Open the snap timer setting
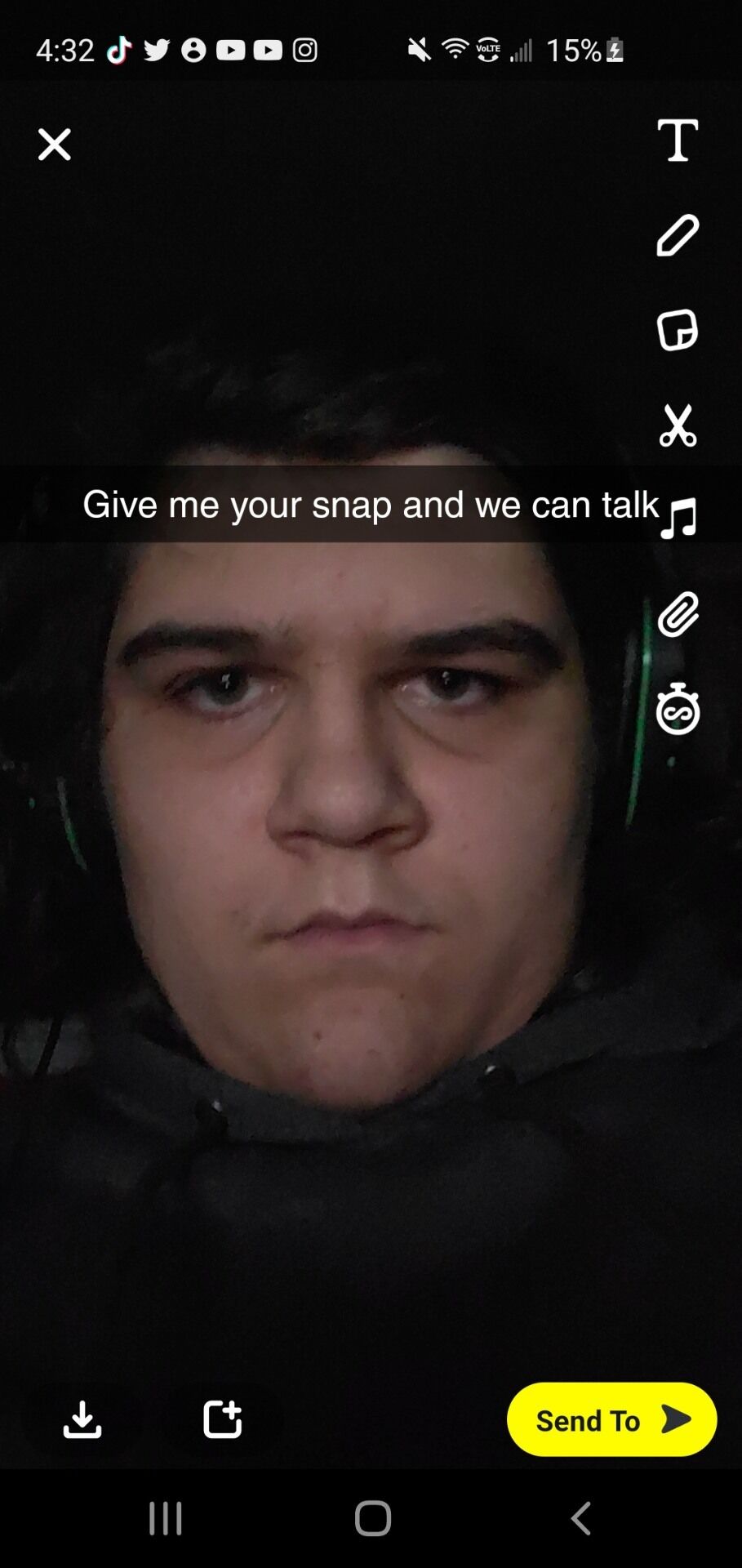The image size is (742, 1568). pos(678,709)
